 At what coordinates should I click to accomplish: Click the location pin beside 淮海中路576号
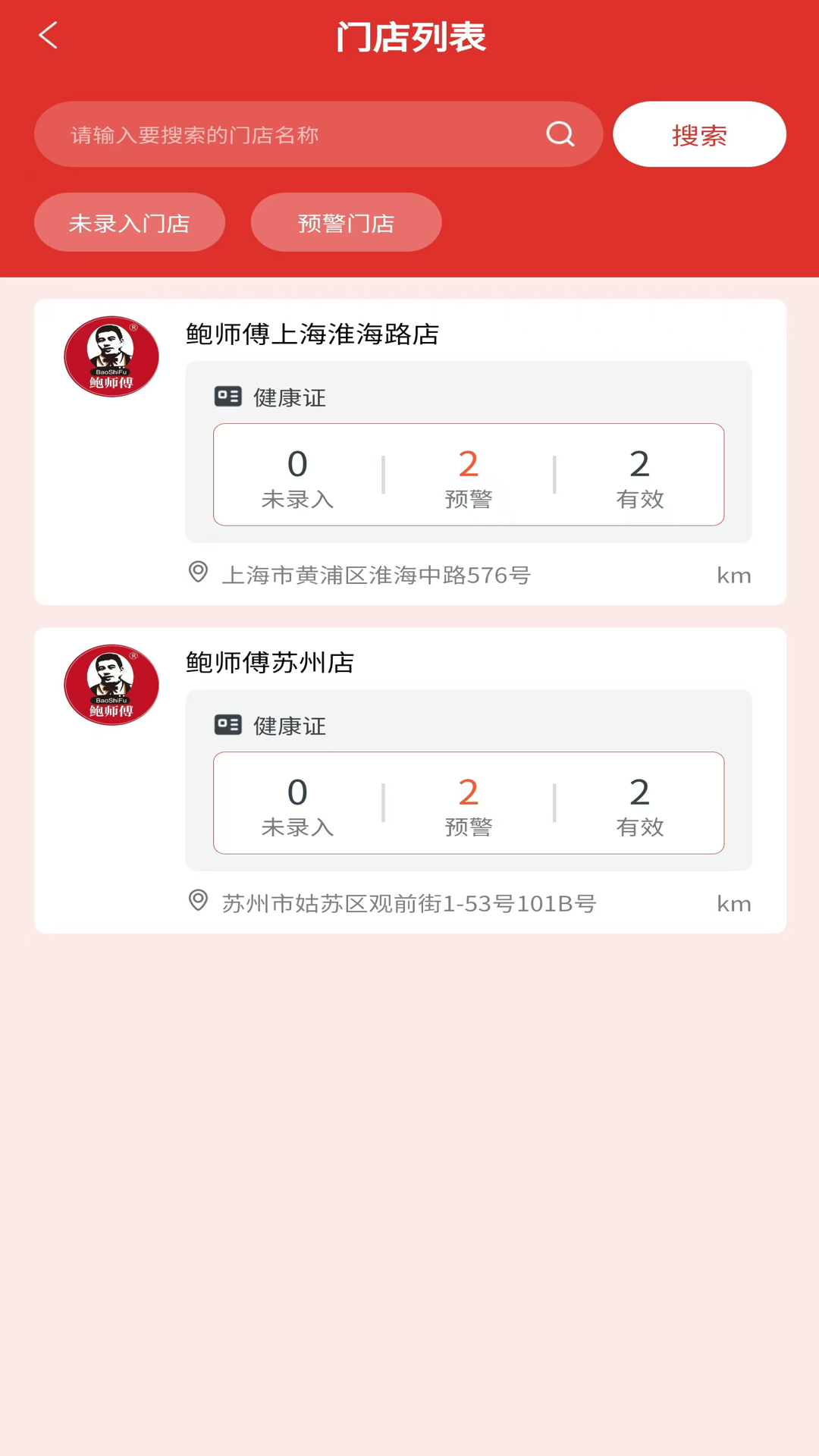tap(197, 574)
